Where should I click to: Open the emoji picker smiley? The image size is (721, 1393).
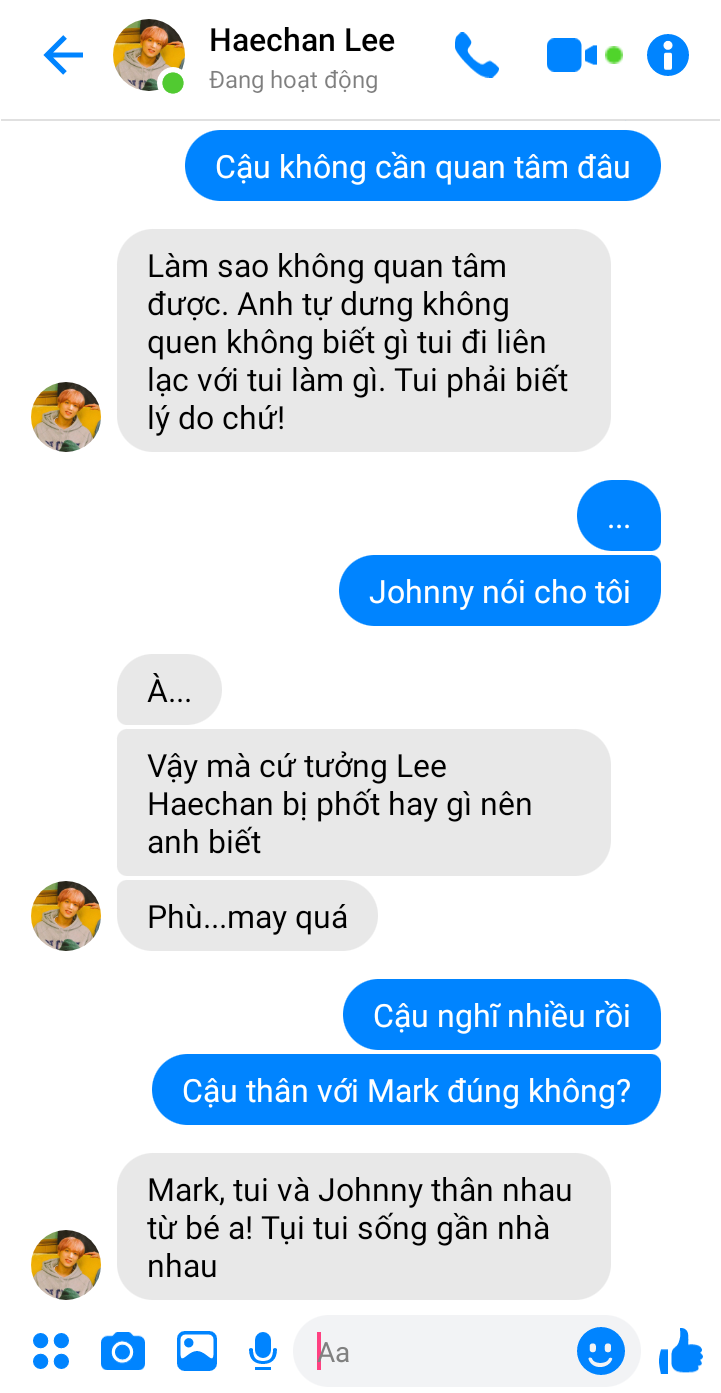[x=601, y=1353]
